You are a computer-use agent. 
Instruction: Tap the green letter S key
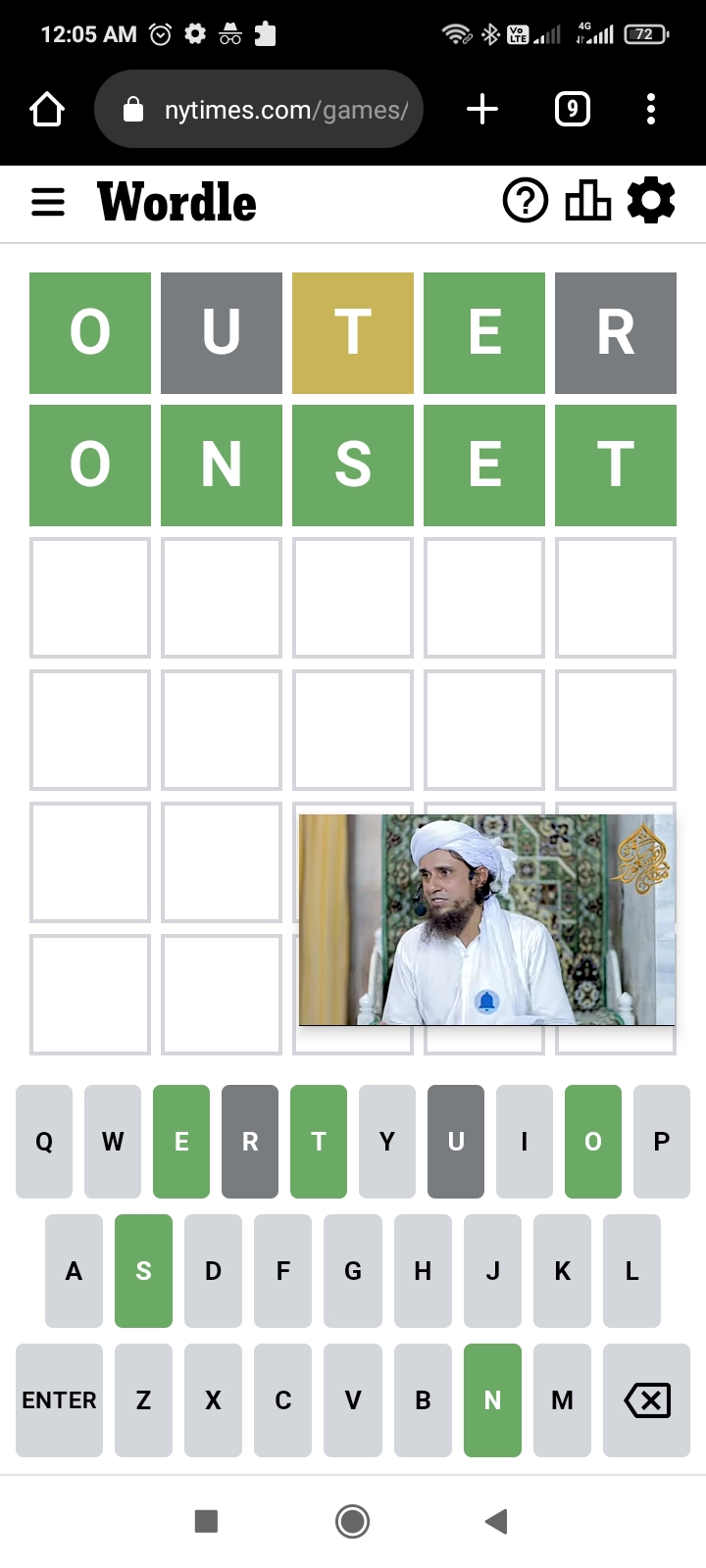click(x=143, y=1271)
